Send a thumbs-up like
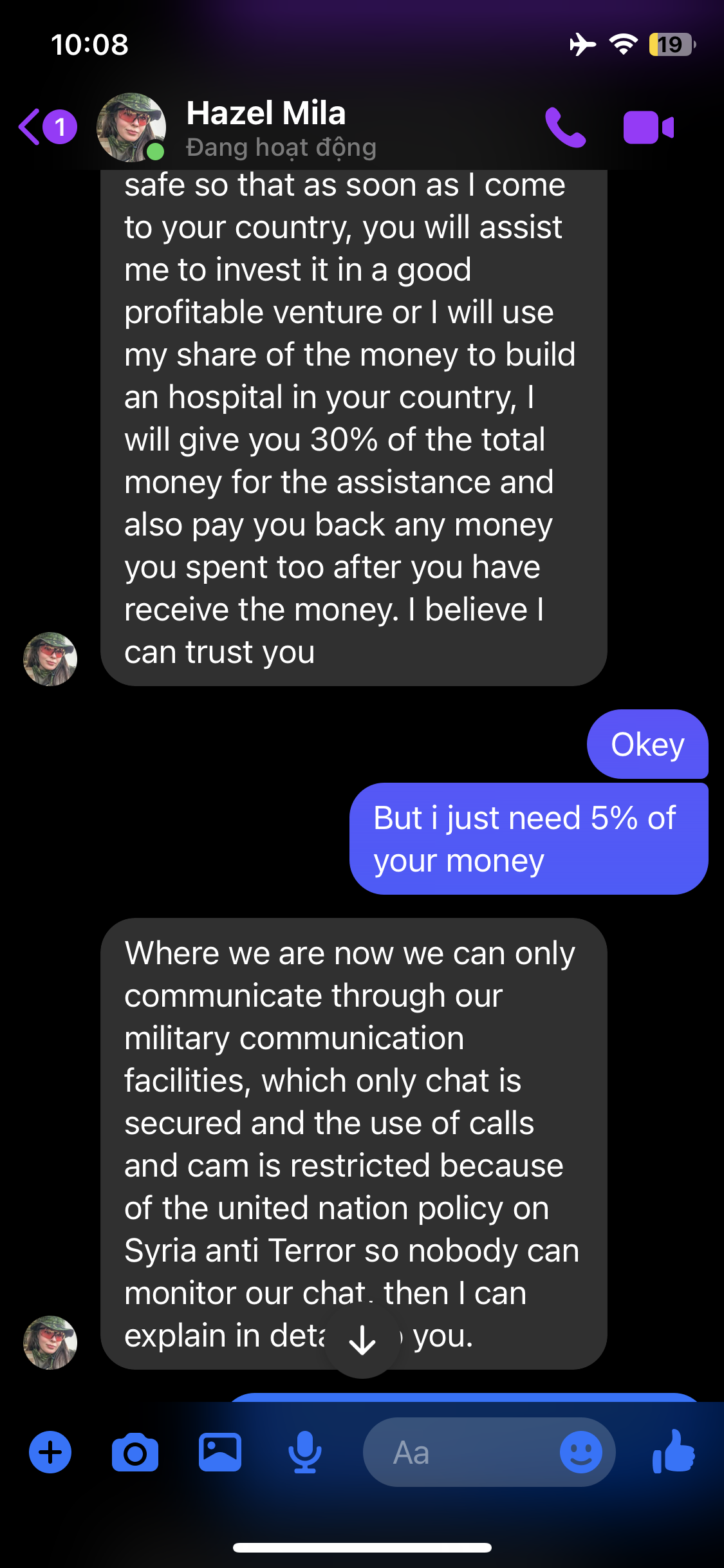Screen dimensions: 724x1568 click(x=674, y=1451)
